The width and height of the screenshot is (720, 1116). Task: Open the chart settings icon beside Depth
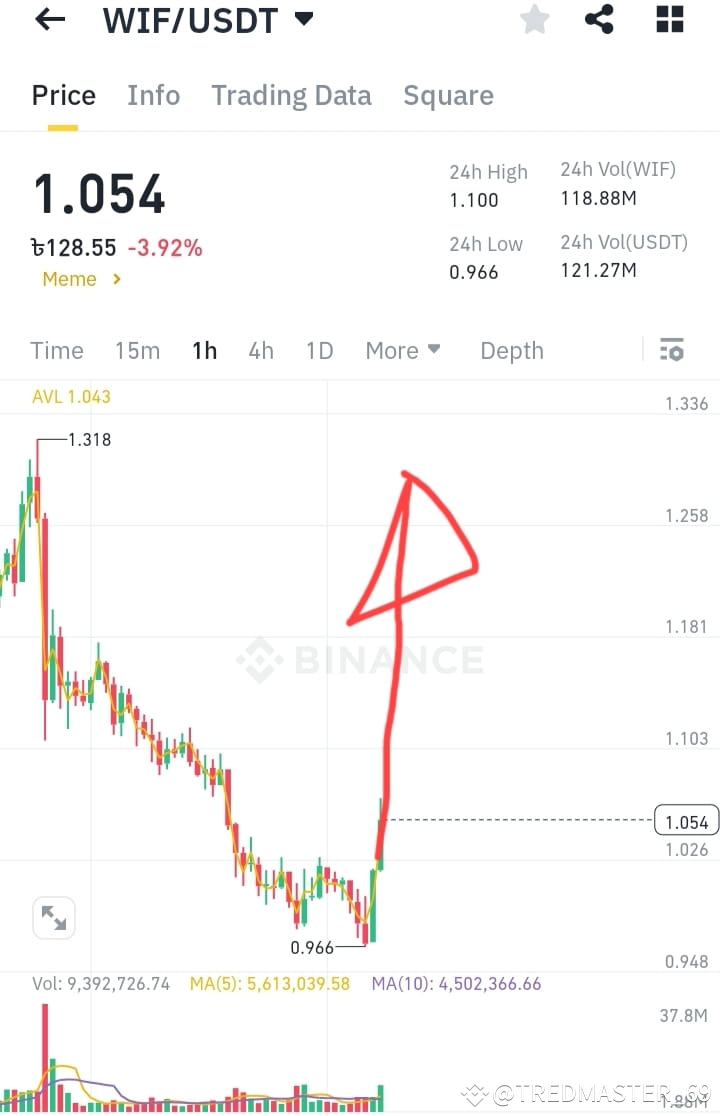pos(672,350)
